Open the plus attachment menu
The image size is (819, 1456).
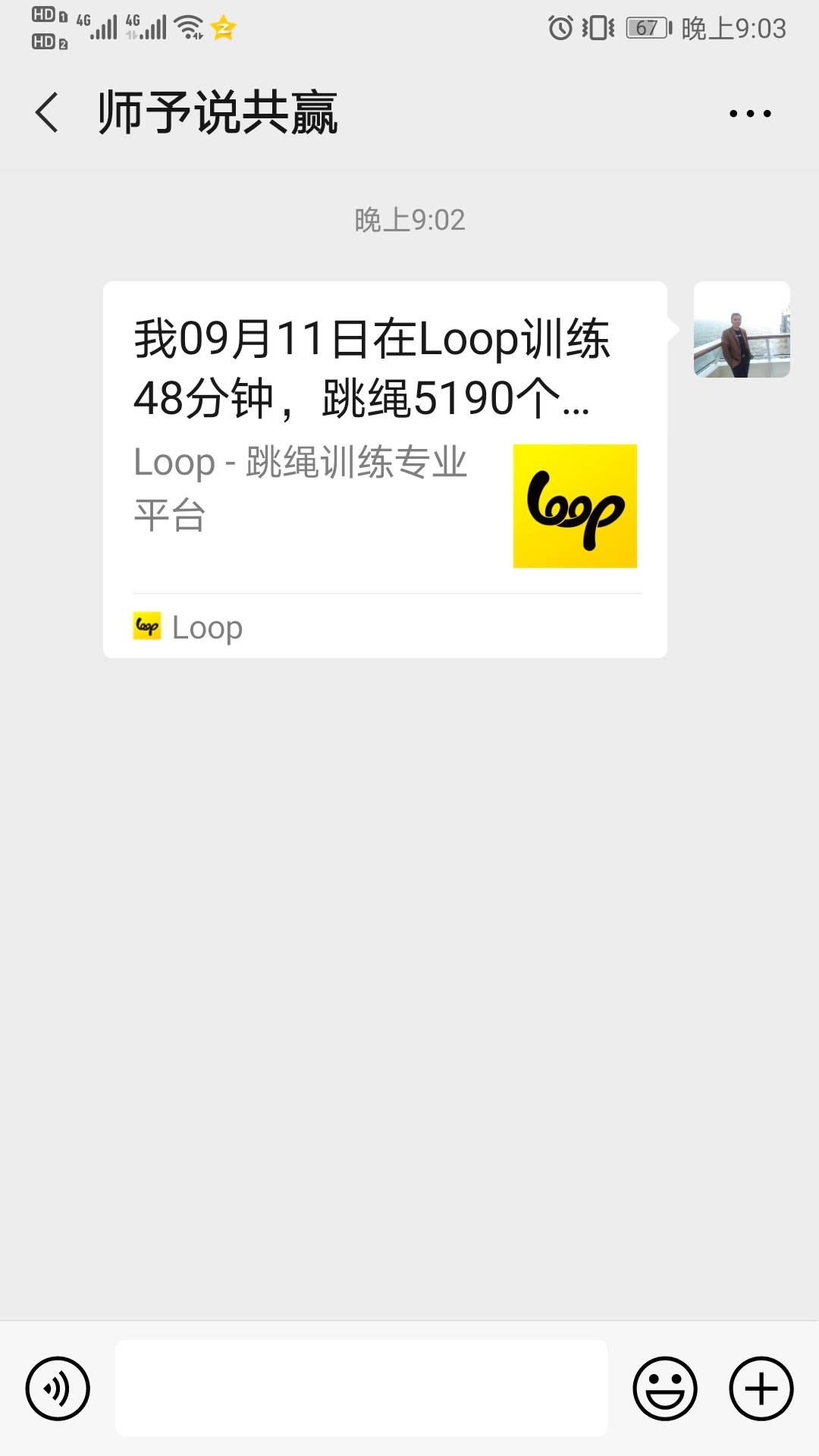click(x=761, y=1388)
